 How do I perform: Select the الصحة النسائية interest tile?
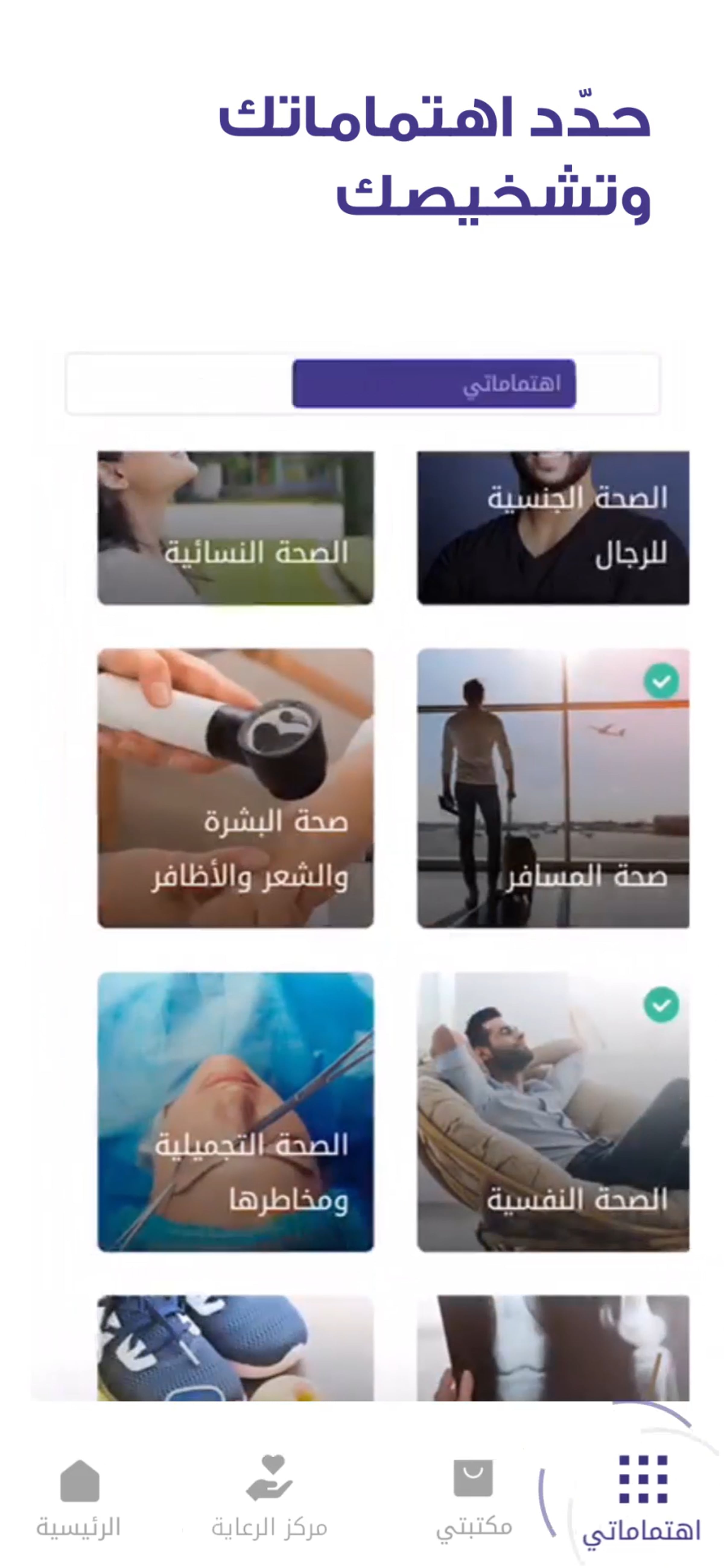coord(235,527)
